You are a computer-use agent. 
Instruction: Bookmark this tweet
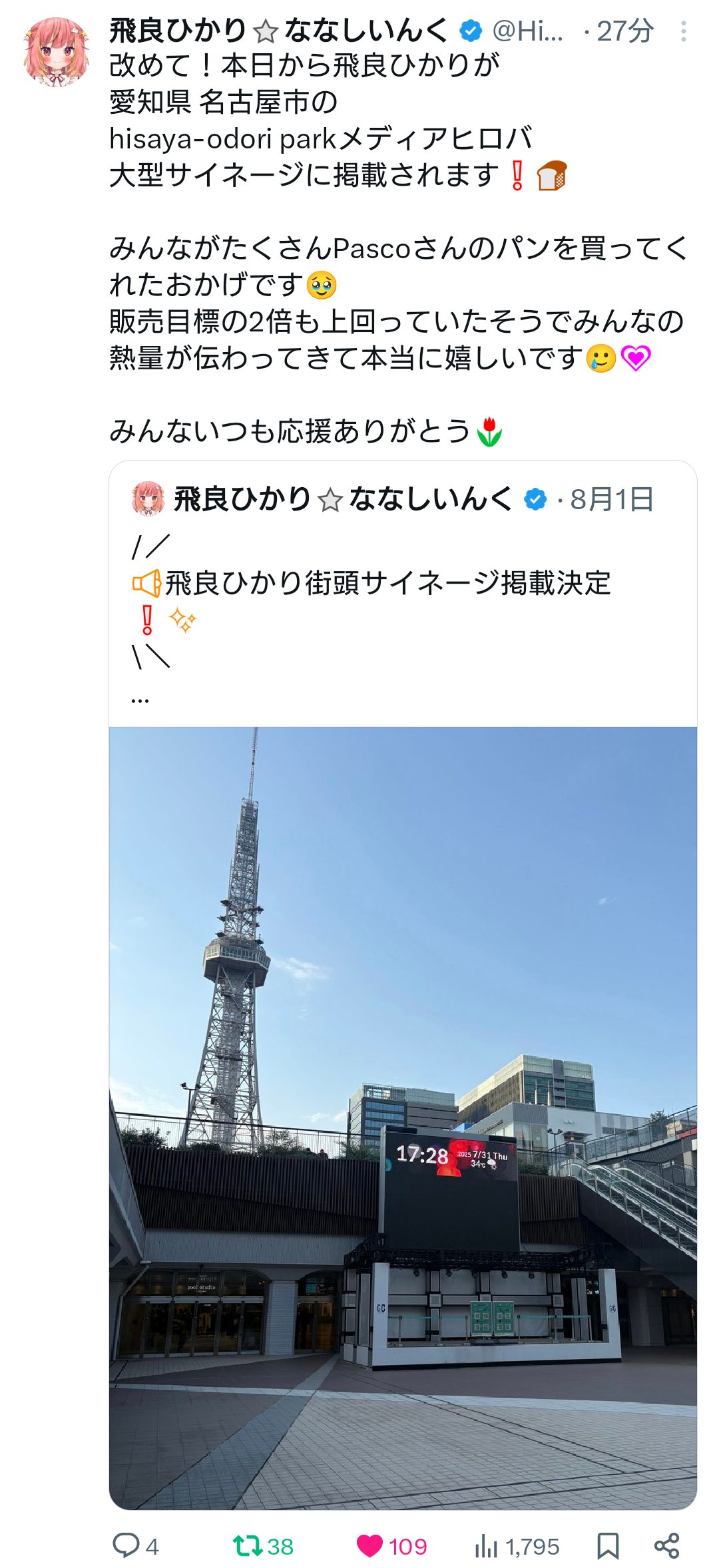click(x=608, y=1545)
